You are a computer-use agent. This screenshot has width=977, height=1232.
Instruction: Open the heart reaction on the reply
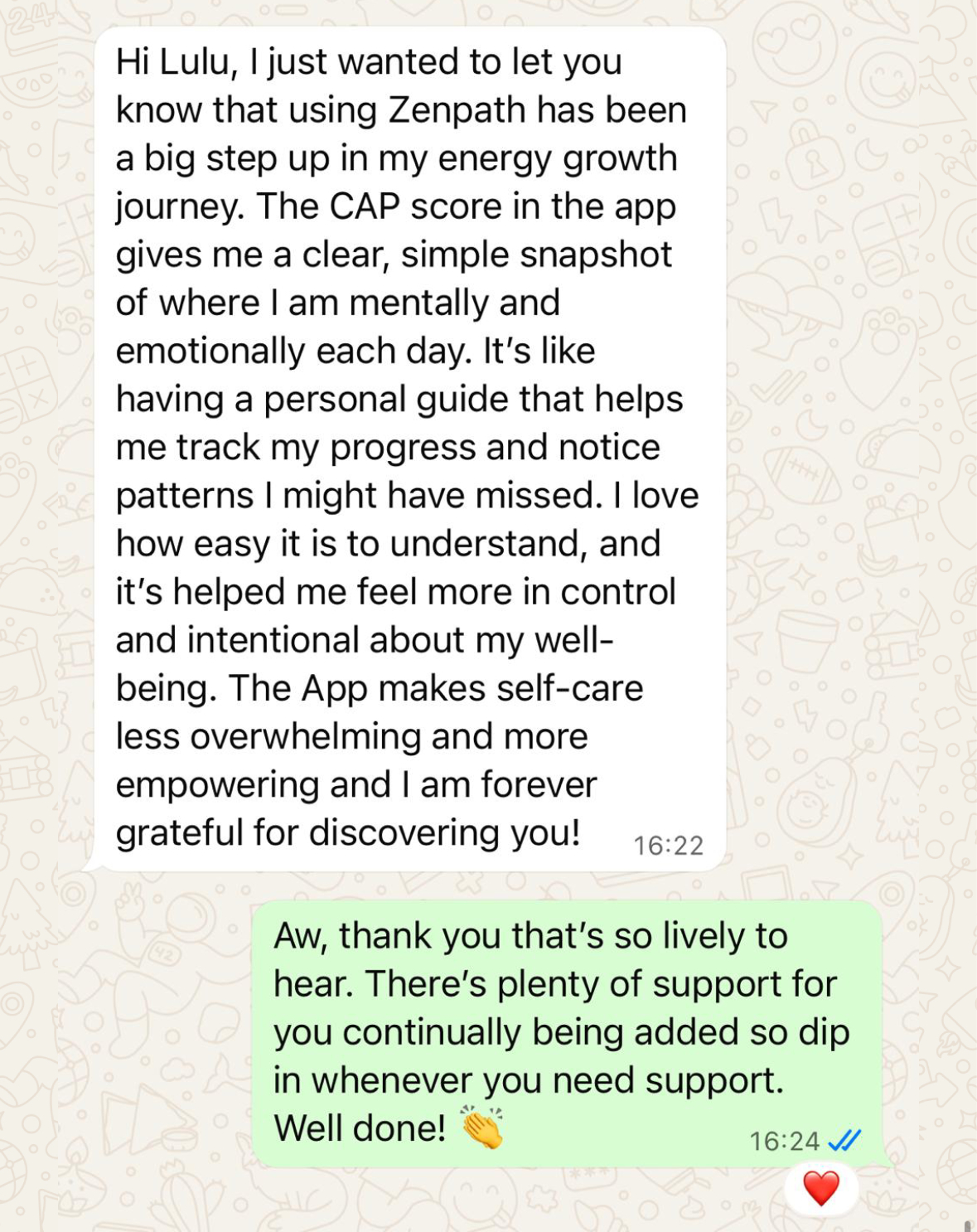tap(820, 1188)
